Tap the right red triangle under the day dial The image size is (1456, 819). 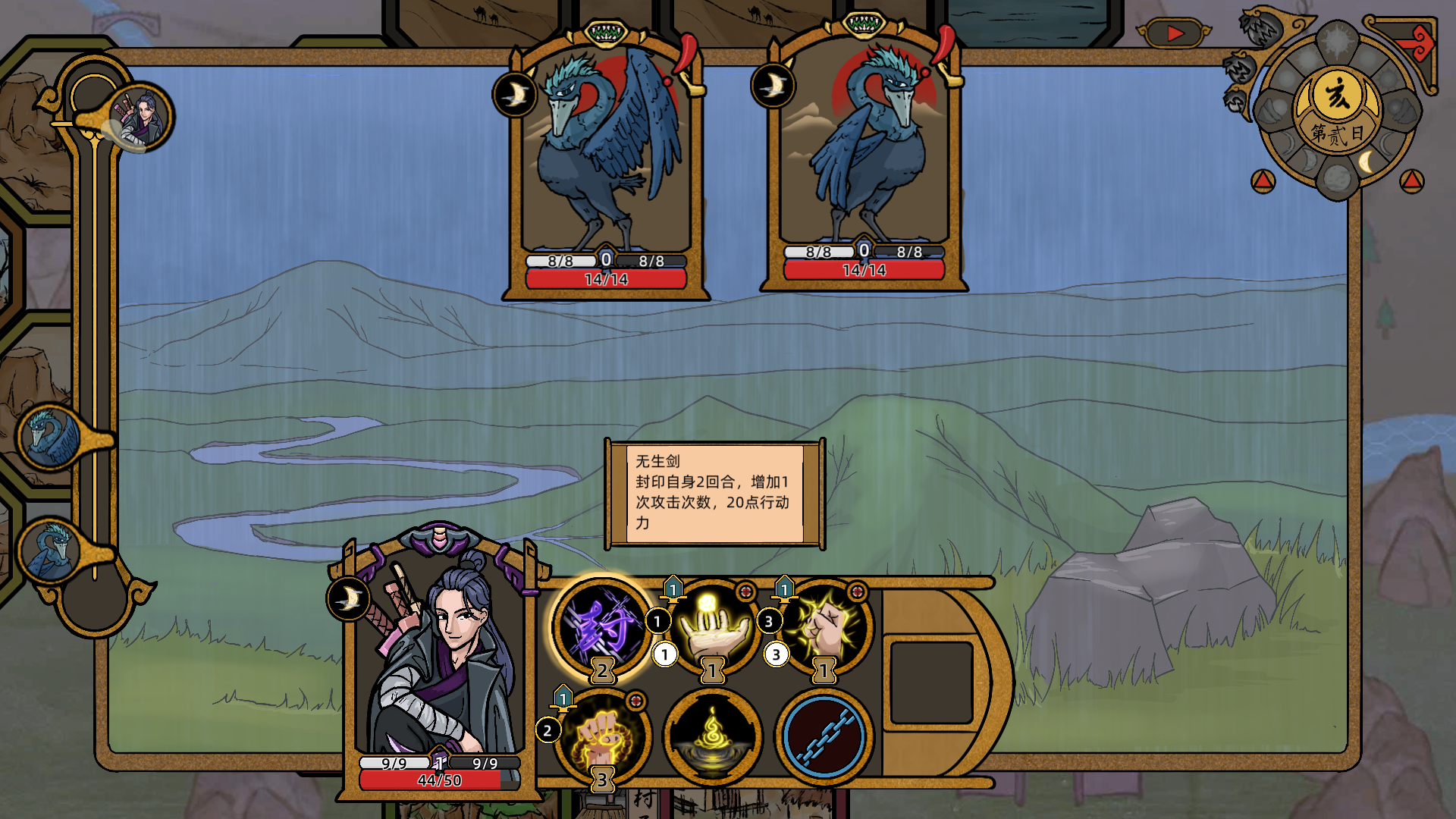tap(1412, 181)
